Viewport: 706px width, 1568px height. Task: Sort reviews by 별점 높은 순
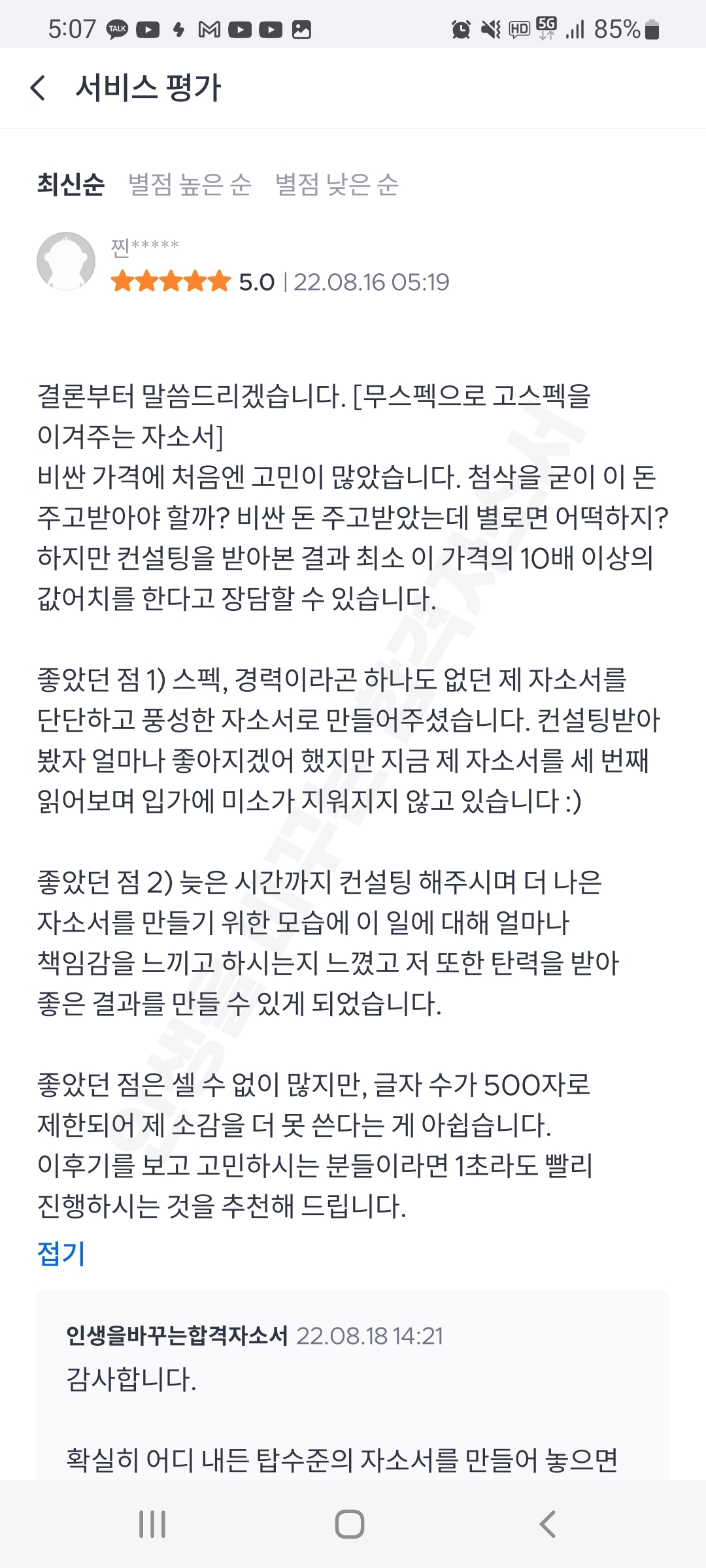coord(190,184)
